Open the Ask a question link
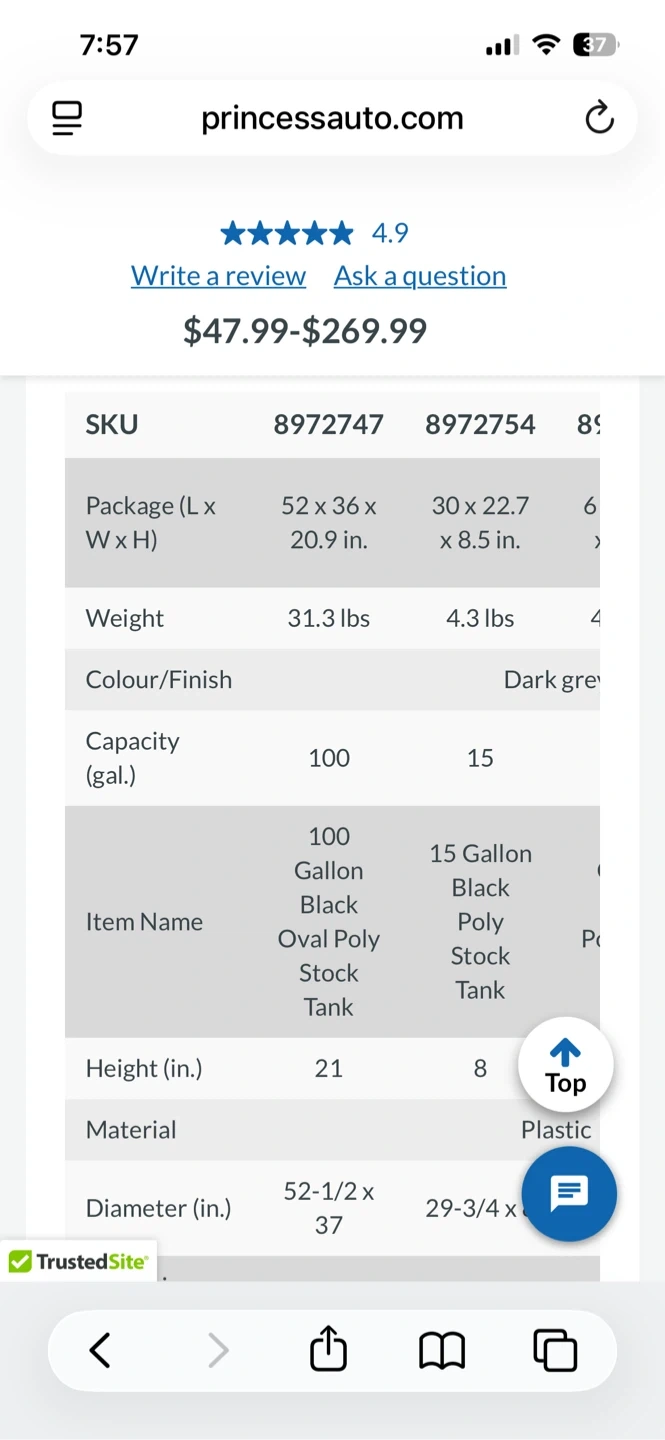665x1440 pixels. [x=420, y=275]
